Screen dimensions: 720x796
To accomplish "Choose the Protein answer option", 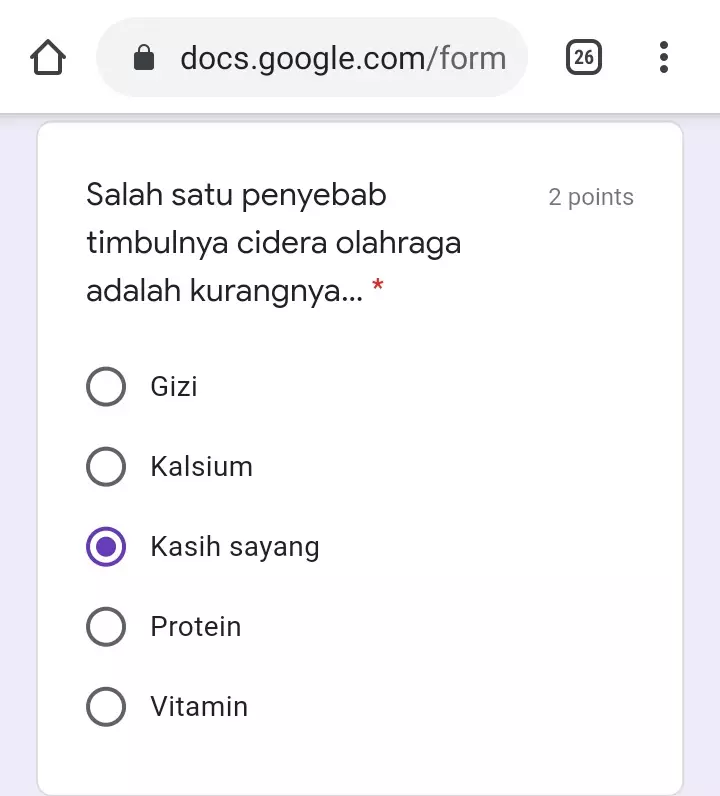I will pyautogui.click(x=105, y=627).
